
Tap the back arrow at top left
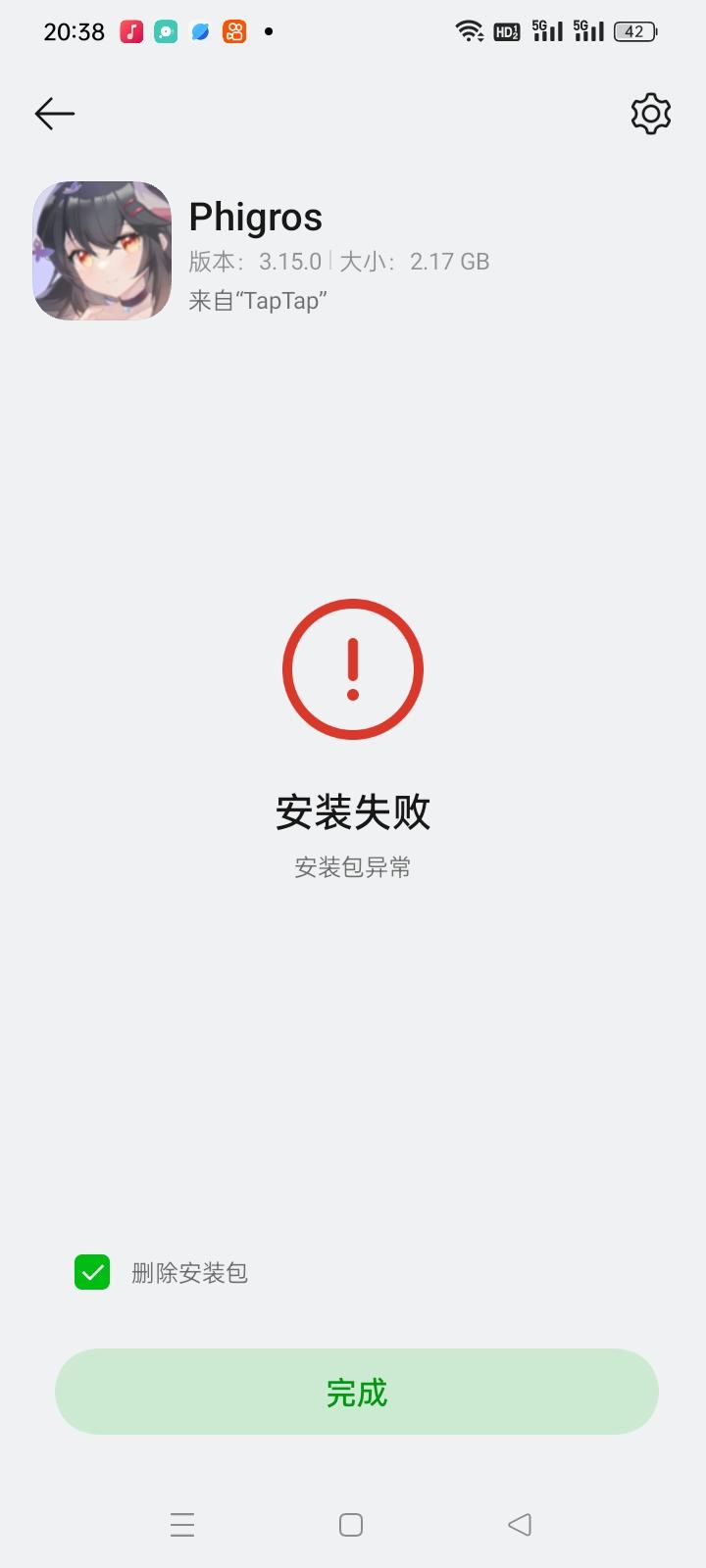click(54, 113)
